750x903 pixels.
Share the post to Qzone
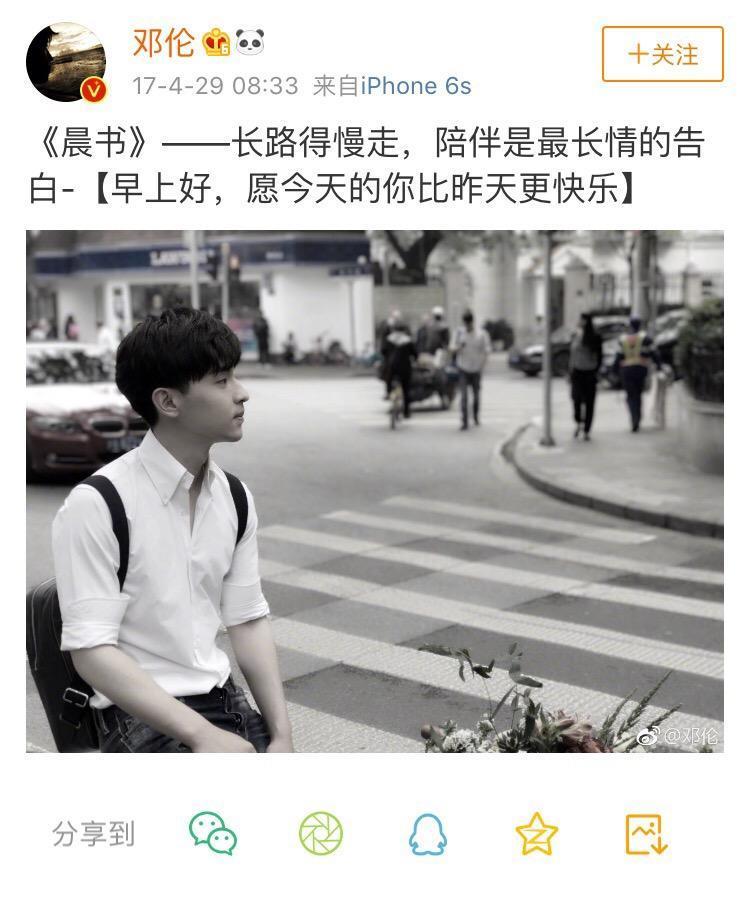[536, 833]
